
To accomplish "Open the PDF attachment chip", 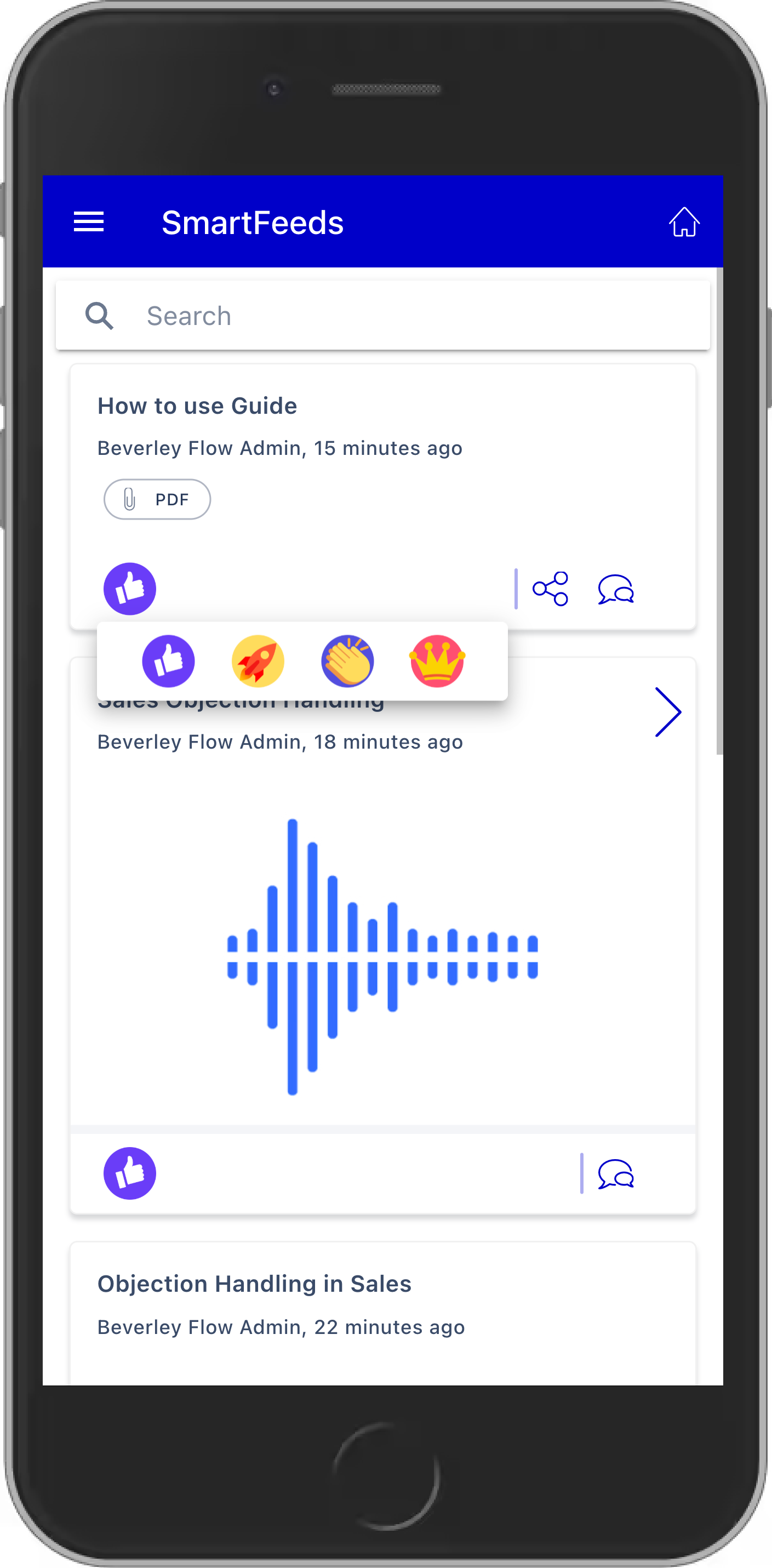I will (x=157, y=500).
